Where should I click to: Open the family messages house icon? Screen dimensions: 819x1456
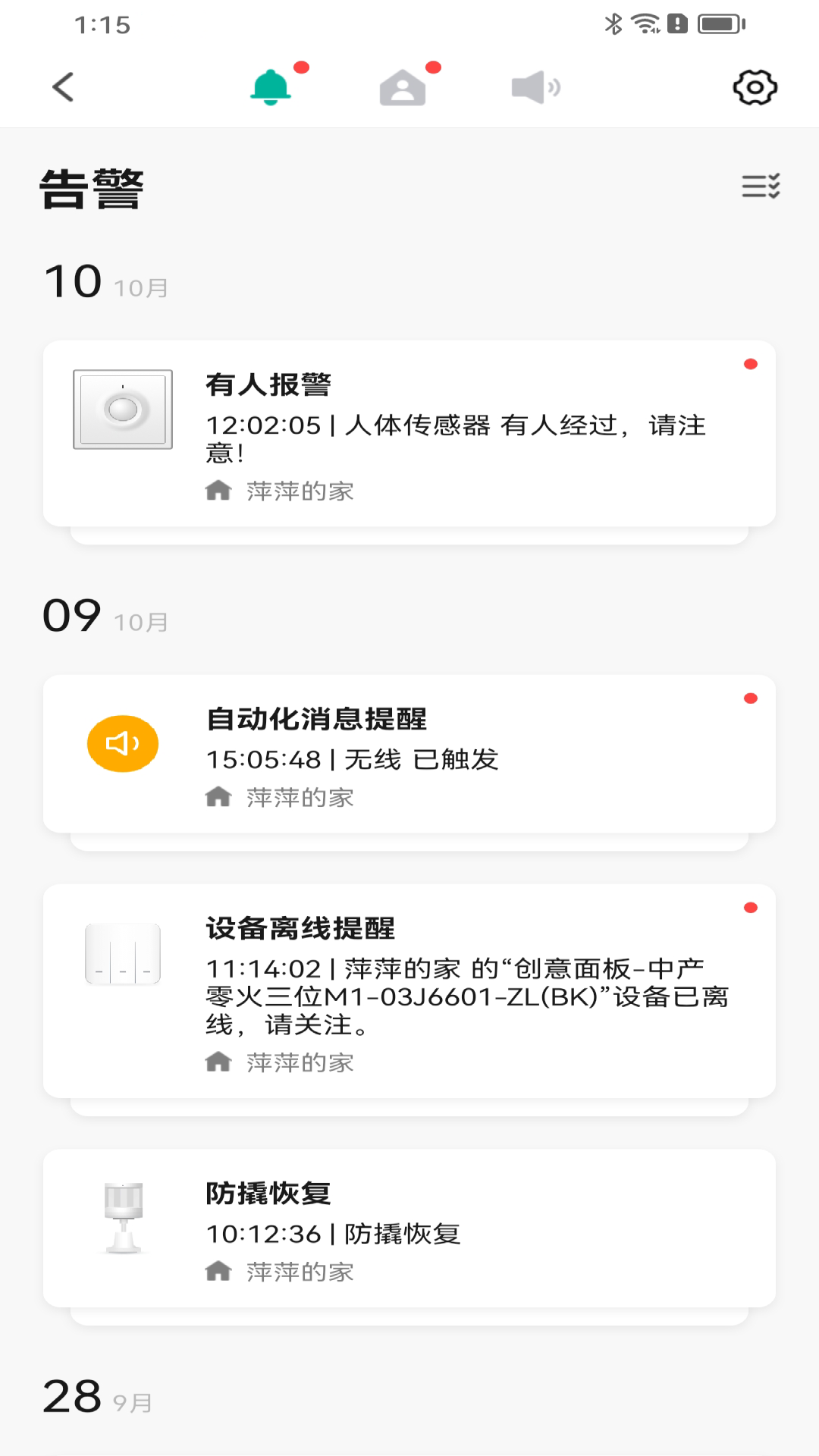tap(402, 87)
